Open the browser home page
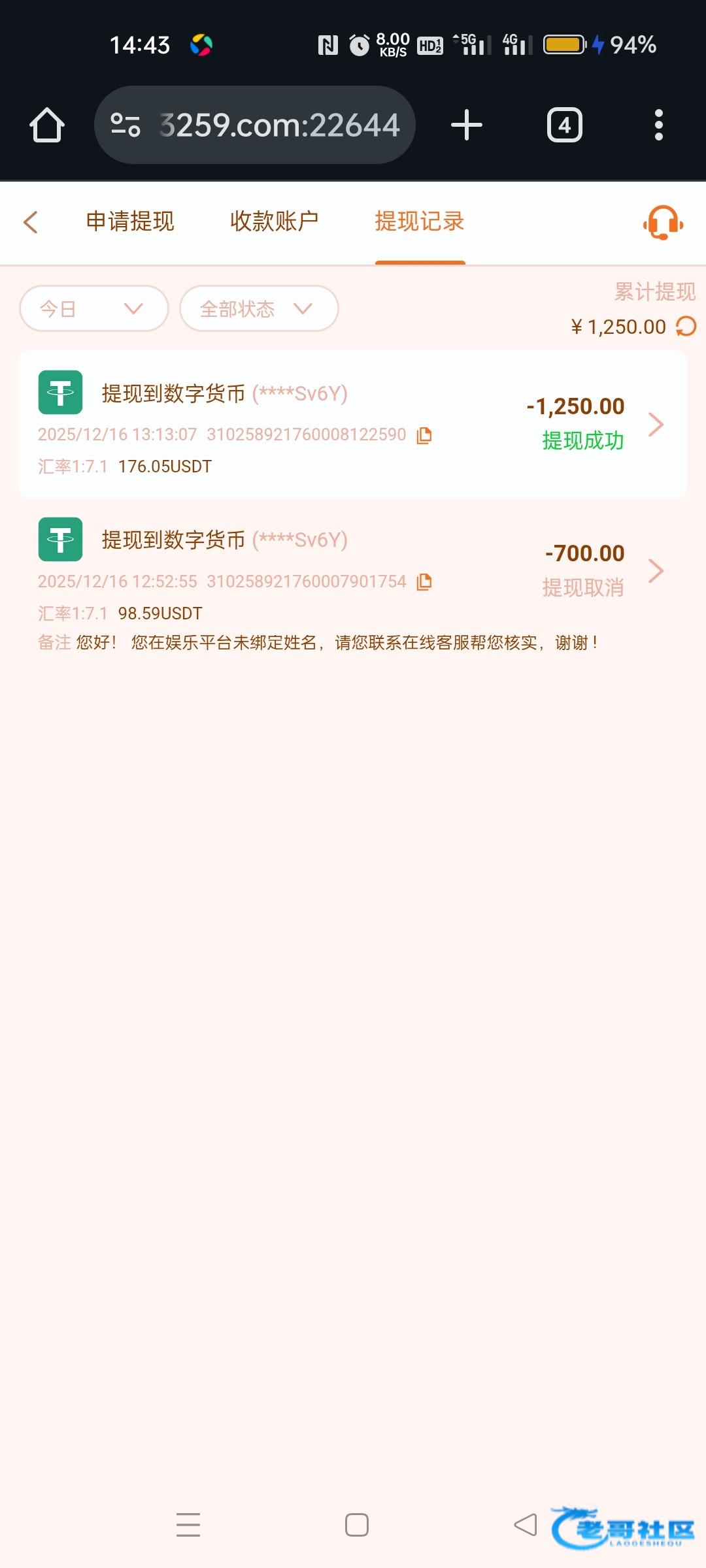Viewport: 706px width, 1568px height. coord(47,125)
